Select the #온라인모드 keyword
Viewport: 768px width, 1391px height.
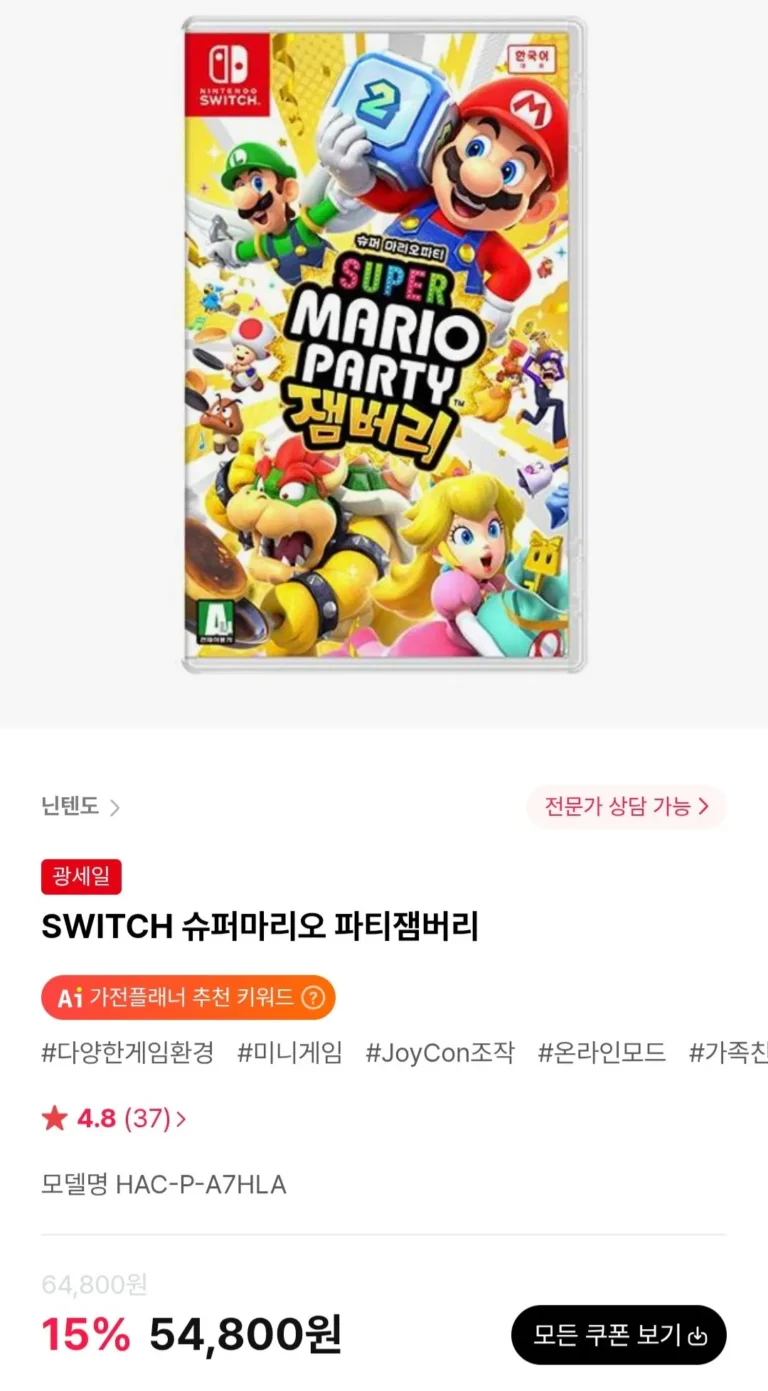click(x=601, y=1052)
